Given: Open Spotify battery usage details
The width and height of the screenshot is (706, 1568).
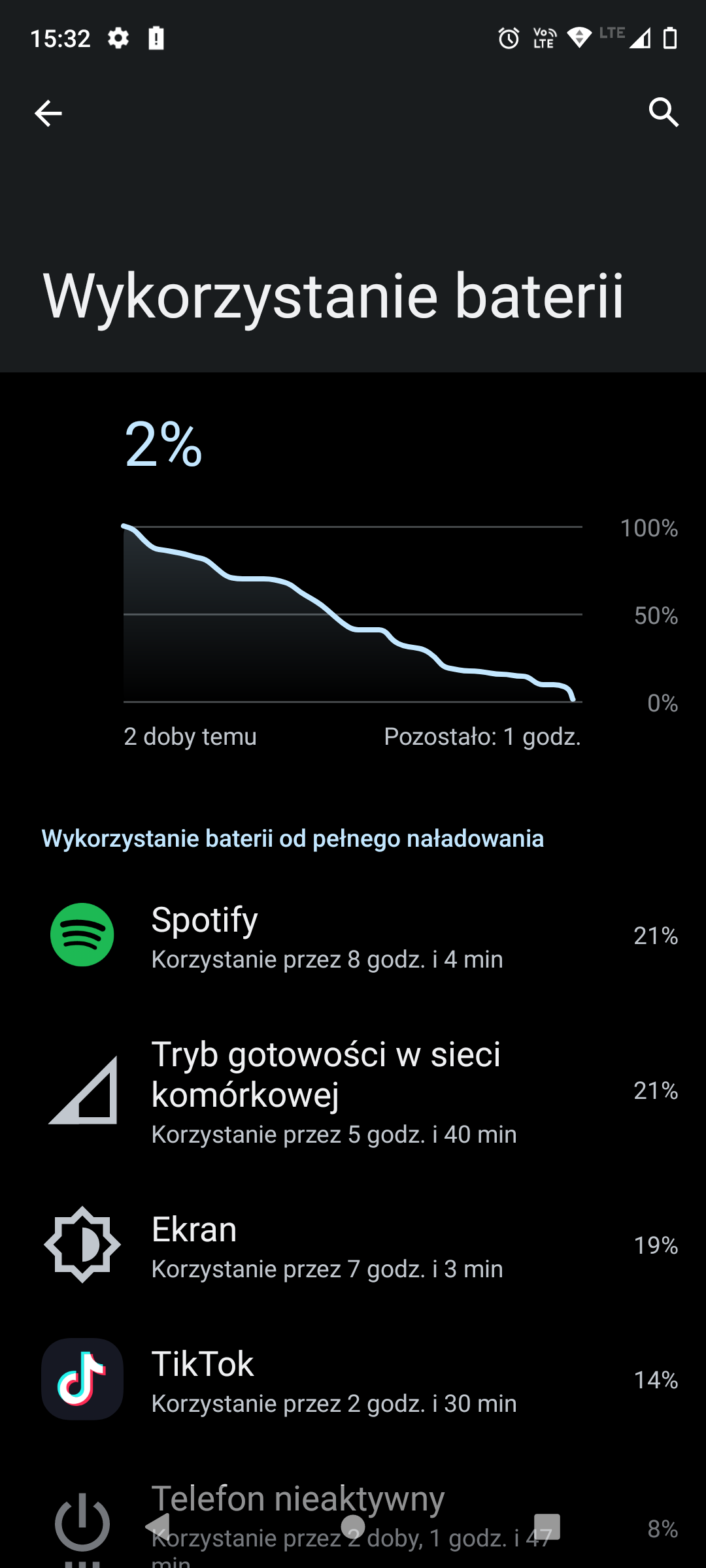Looking at the screenshot, I should [353, 935].
